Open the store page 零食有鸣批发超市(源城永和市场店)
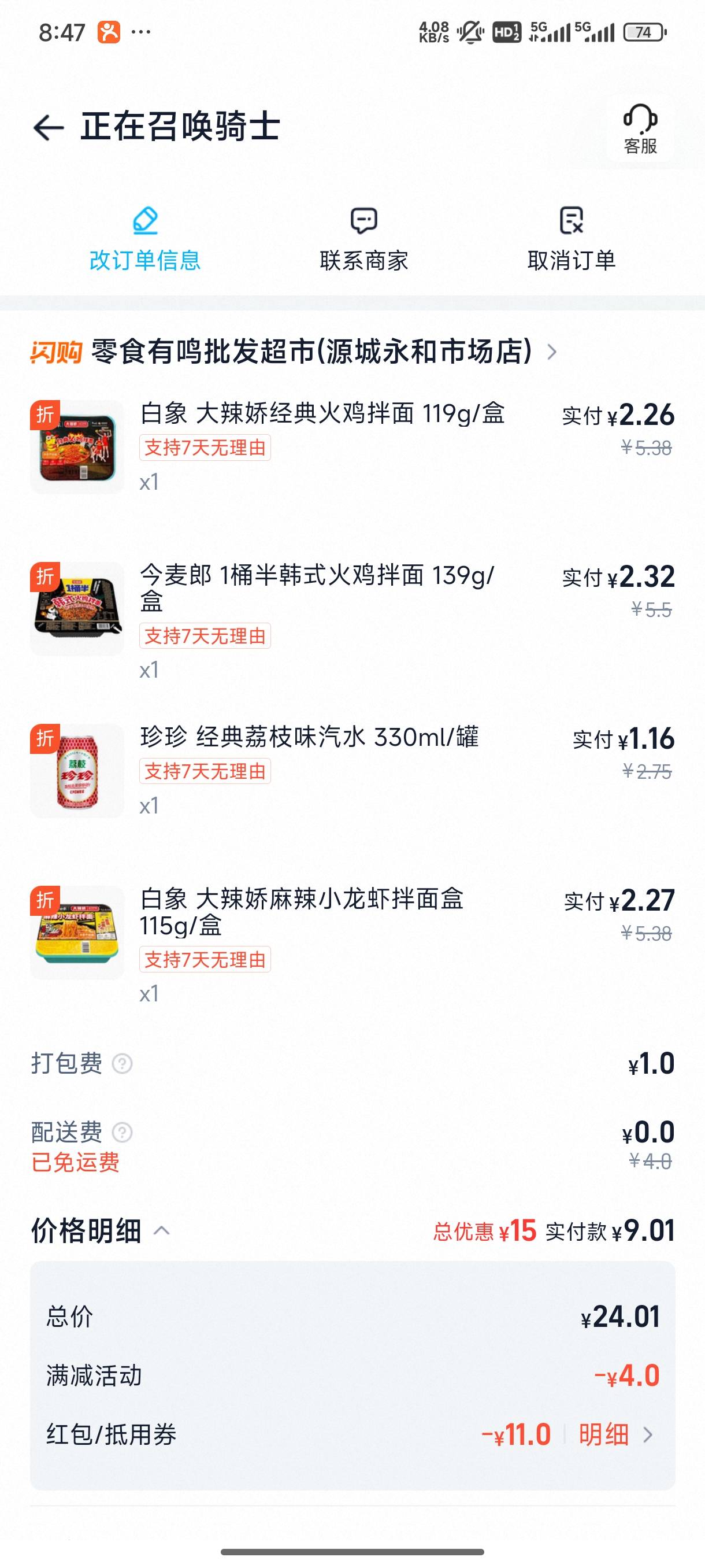The width and height of the screenshot is (705, 1568). [311, 352]
